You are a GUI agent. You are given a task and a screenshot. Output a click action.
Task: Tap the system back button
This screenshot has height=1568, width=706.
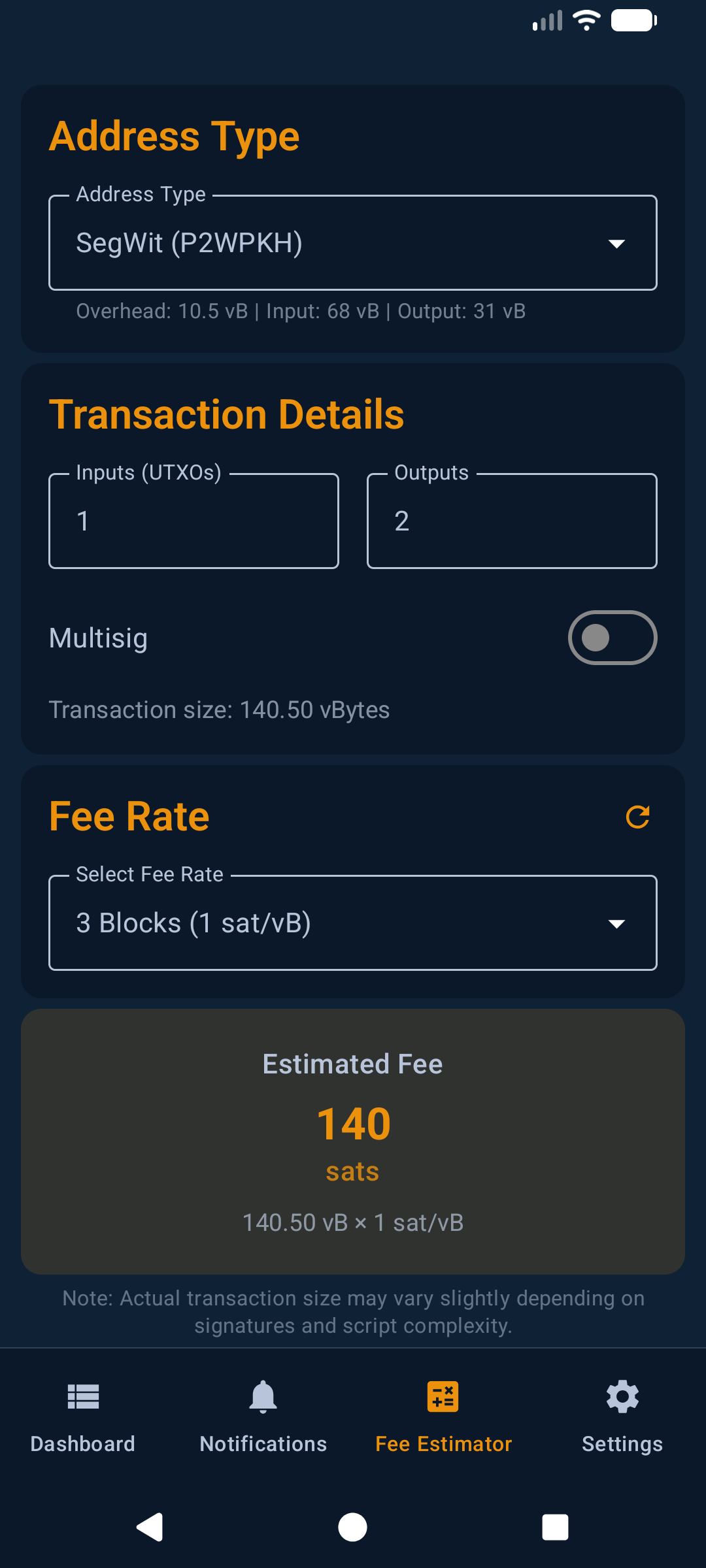click(x=150, y=1527)
